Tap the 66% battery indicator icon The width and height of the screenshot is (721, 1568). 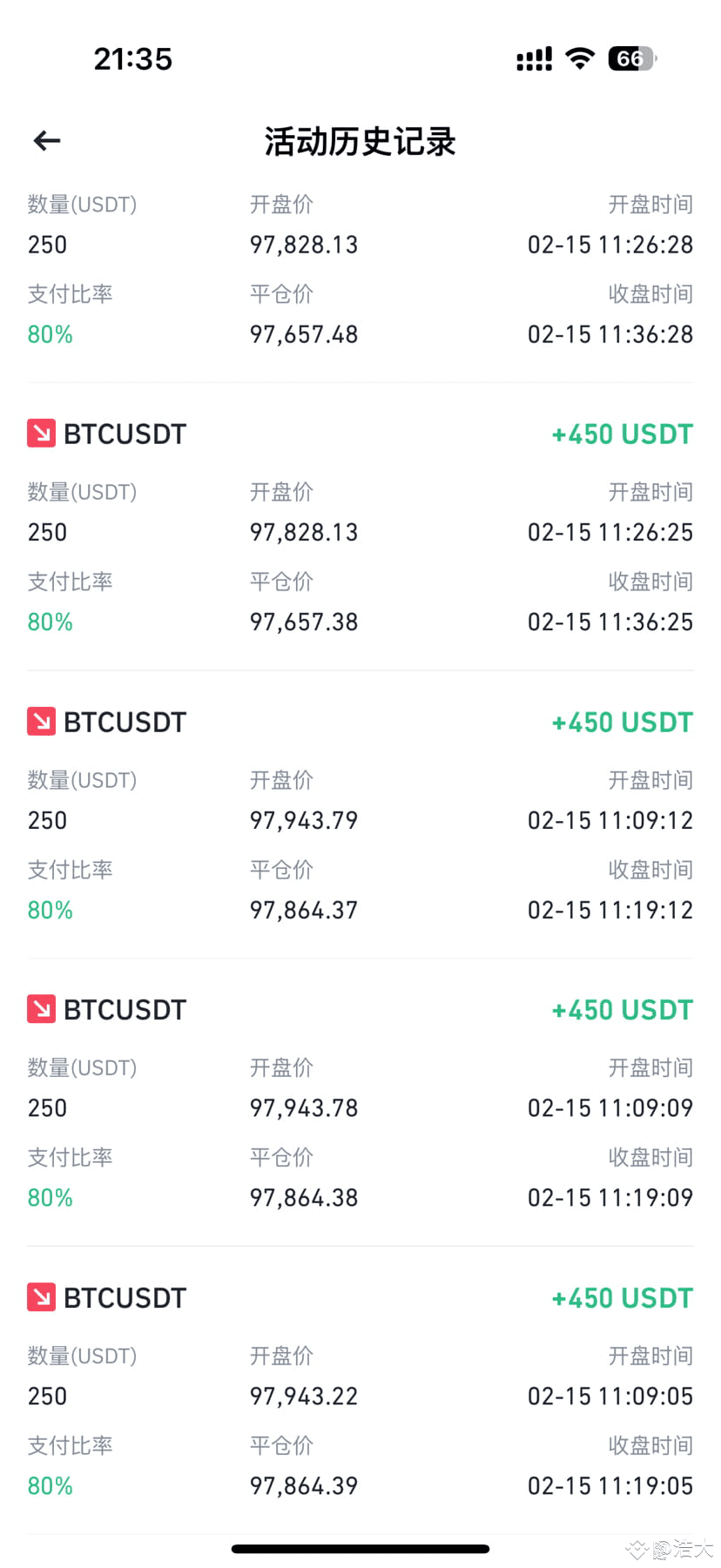click(631, 58)
